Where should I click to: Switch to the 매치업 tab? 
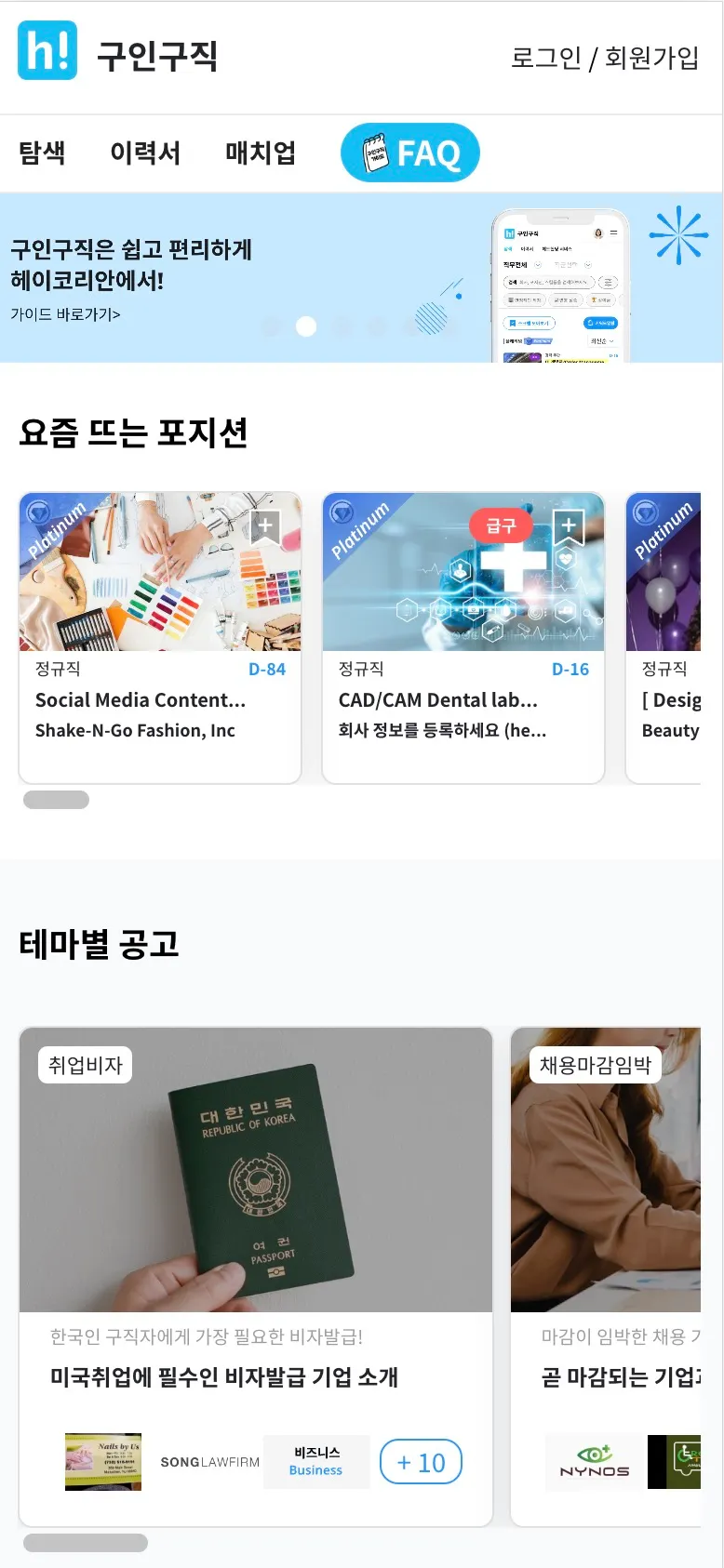[261, 153]
